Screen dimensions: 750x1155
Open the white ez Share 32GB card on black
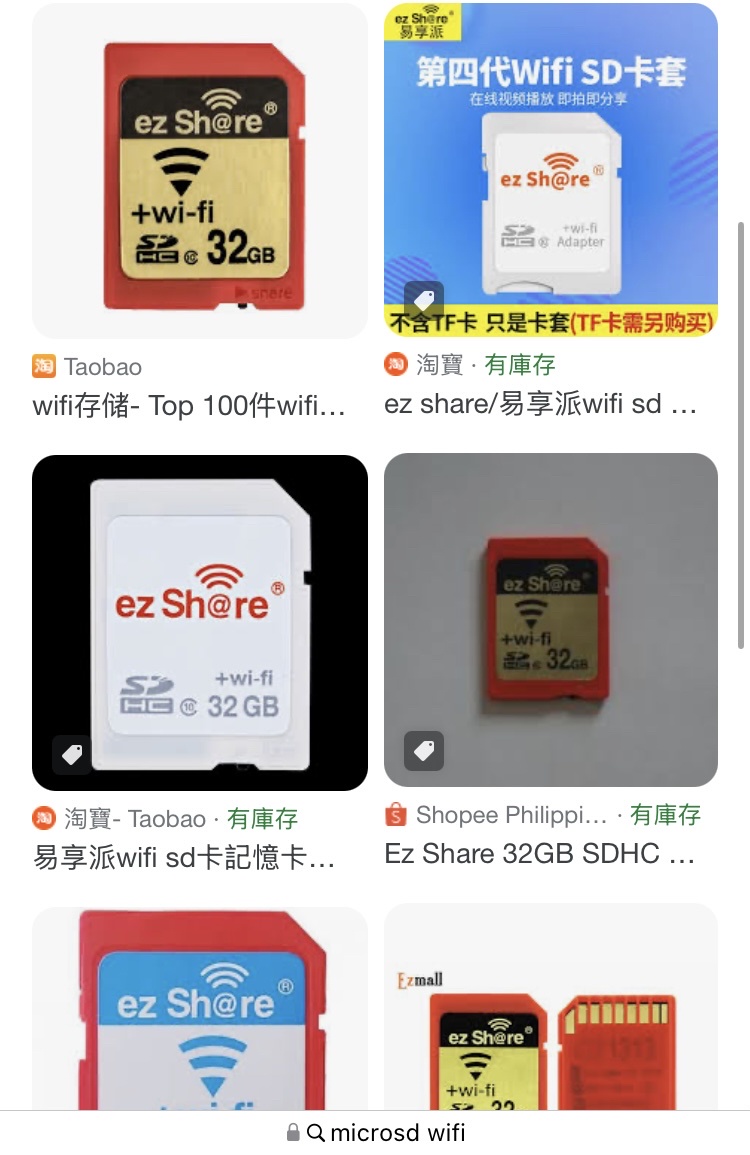pyautogui.click(x=200, y=622)
